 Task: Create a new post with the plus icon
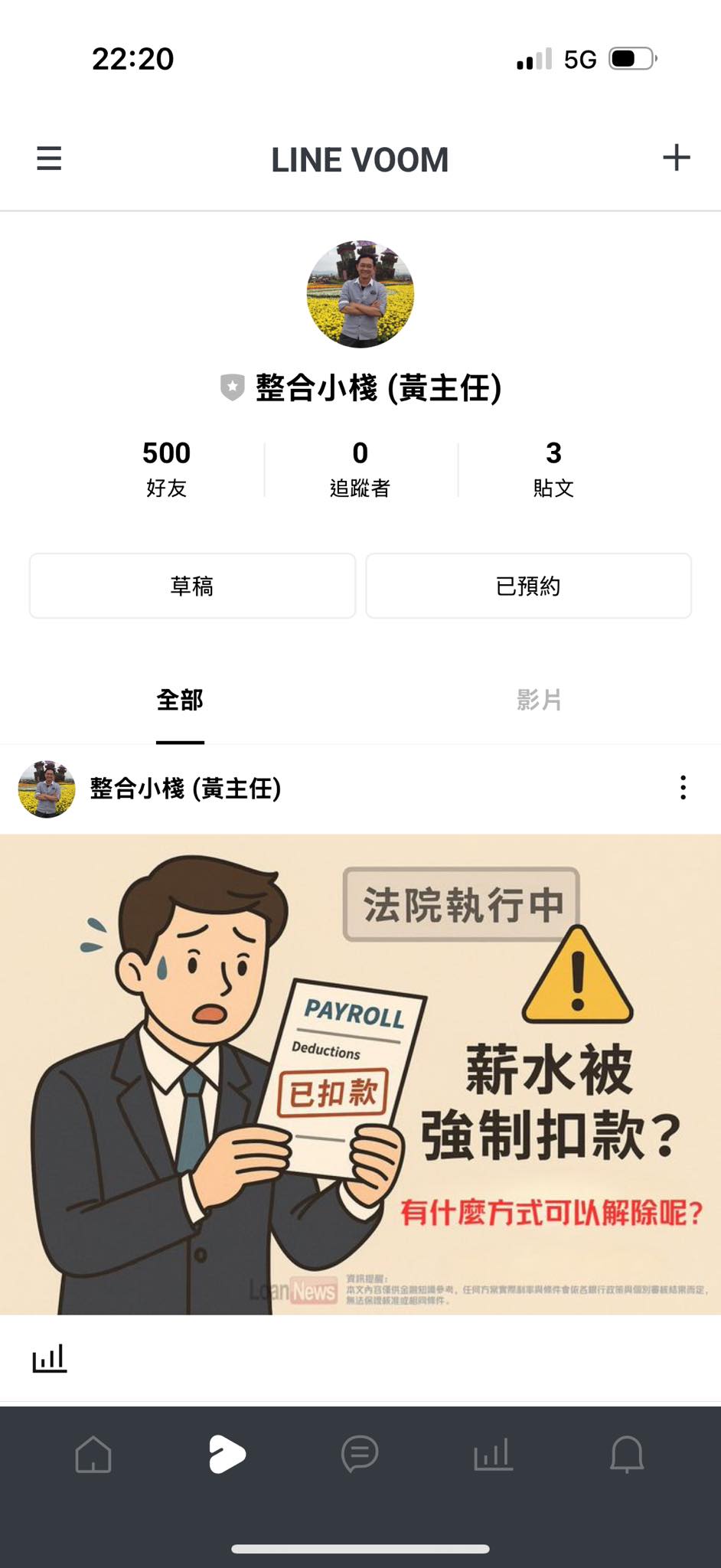674,158
